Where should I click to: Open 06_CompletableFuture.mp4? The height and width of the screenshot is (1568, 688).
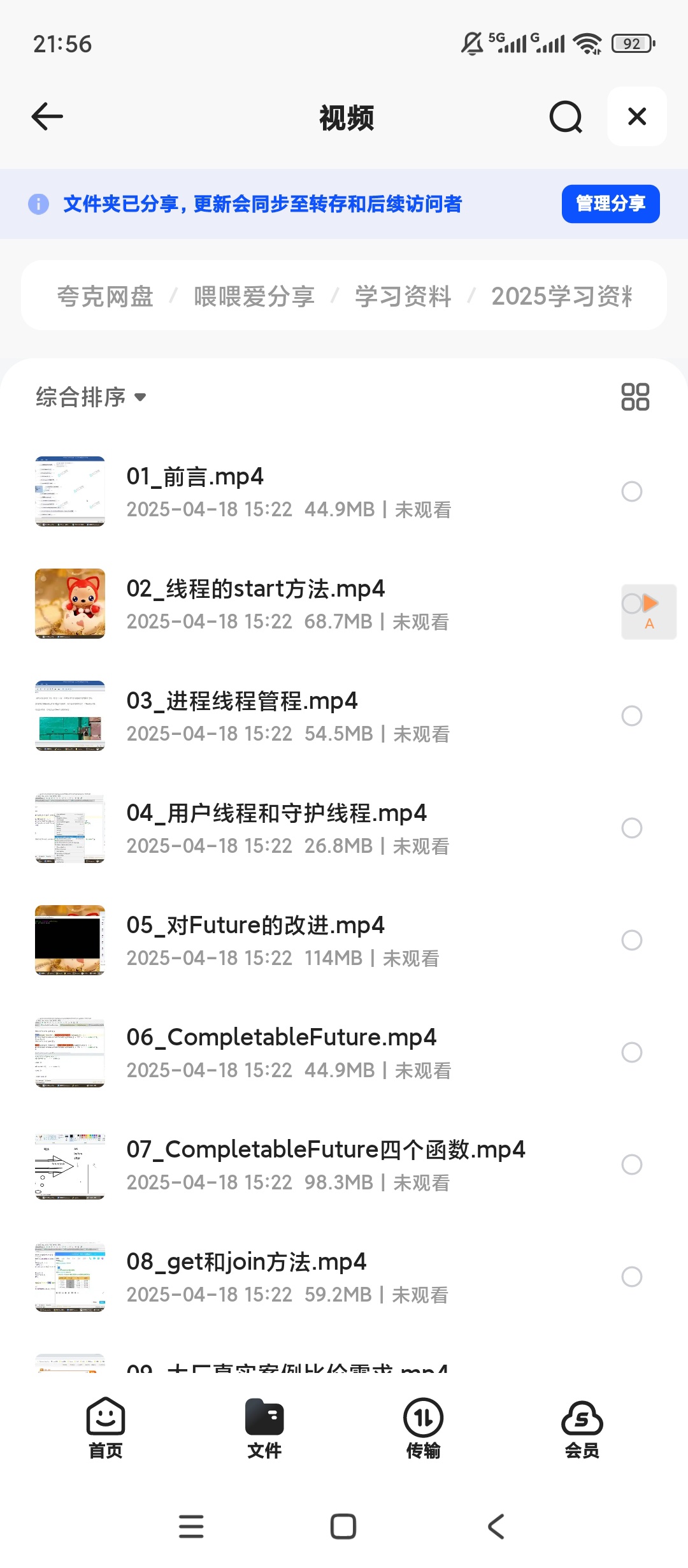(x=281, y=1038)
